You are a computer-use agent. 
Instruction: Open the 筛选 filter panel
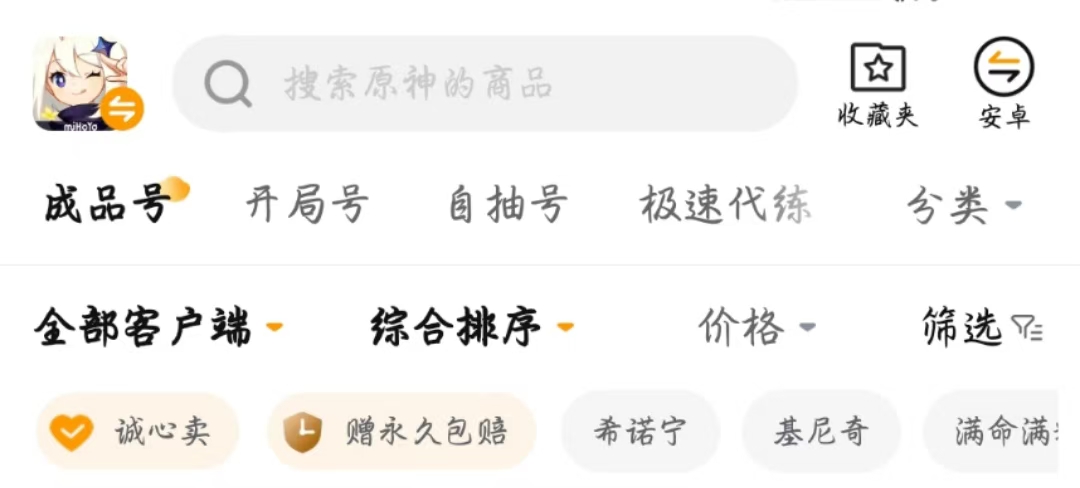pyautogui.click(x=981, y=327)
